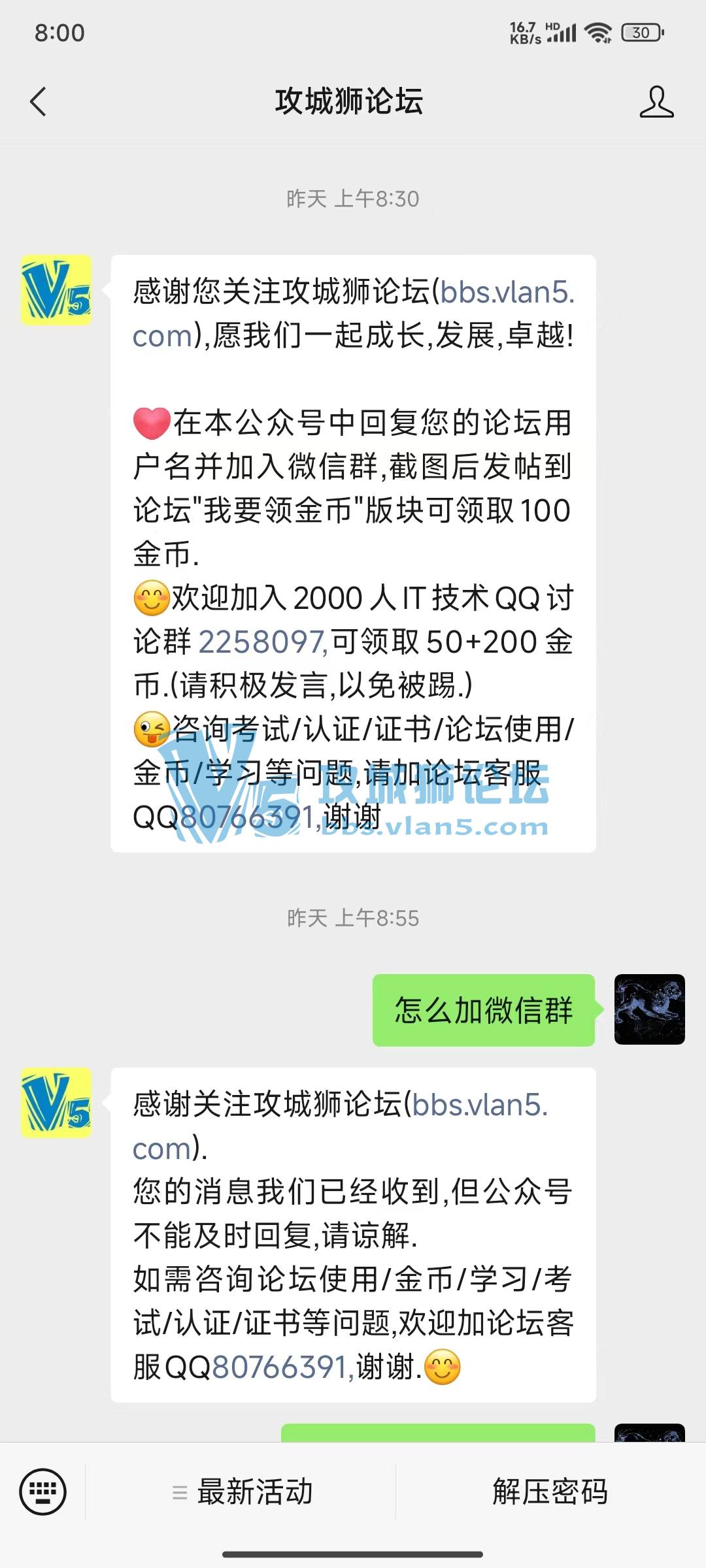The width and height of the screenshot is (706, 1568).
Task: Open bbs.vlan5.com link in the auto-reply message
Action: 479,1105
